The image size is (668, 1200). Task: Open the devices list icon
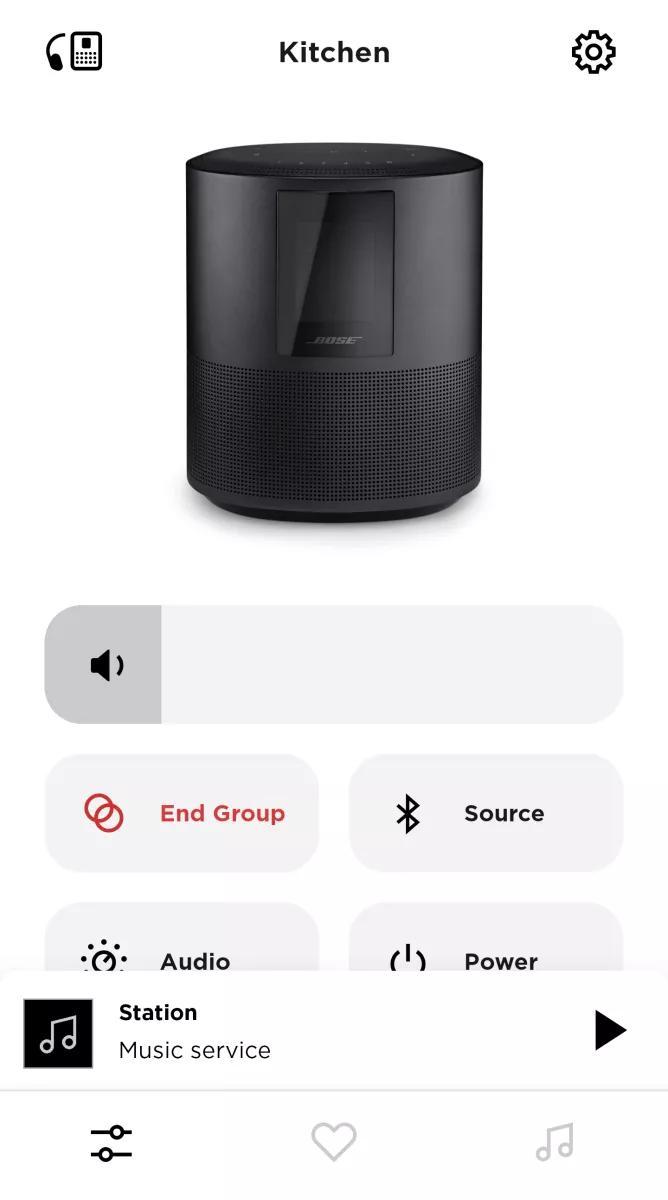(x=75, y=52)
